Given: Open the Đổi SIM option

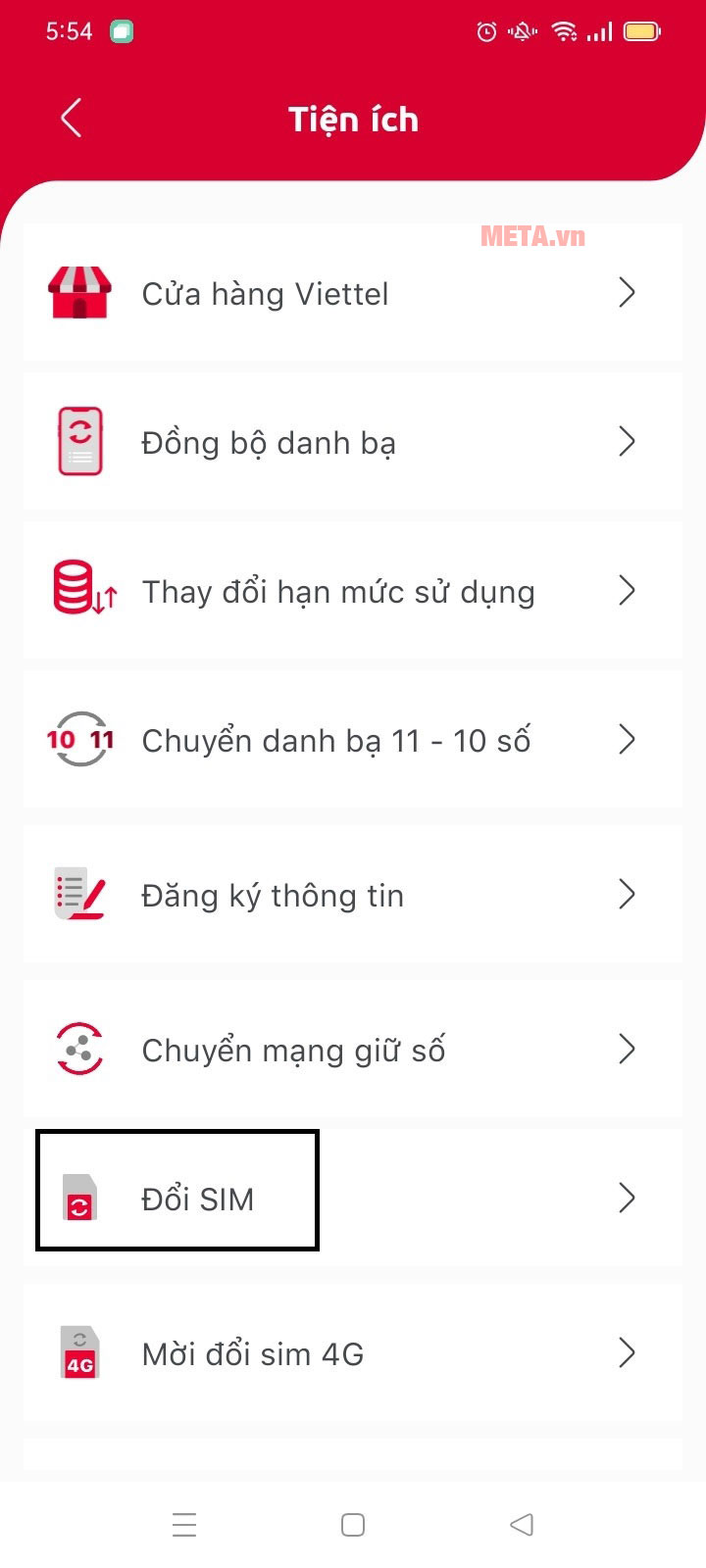Looking at the screenshot, I should point(196,1199).
